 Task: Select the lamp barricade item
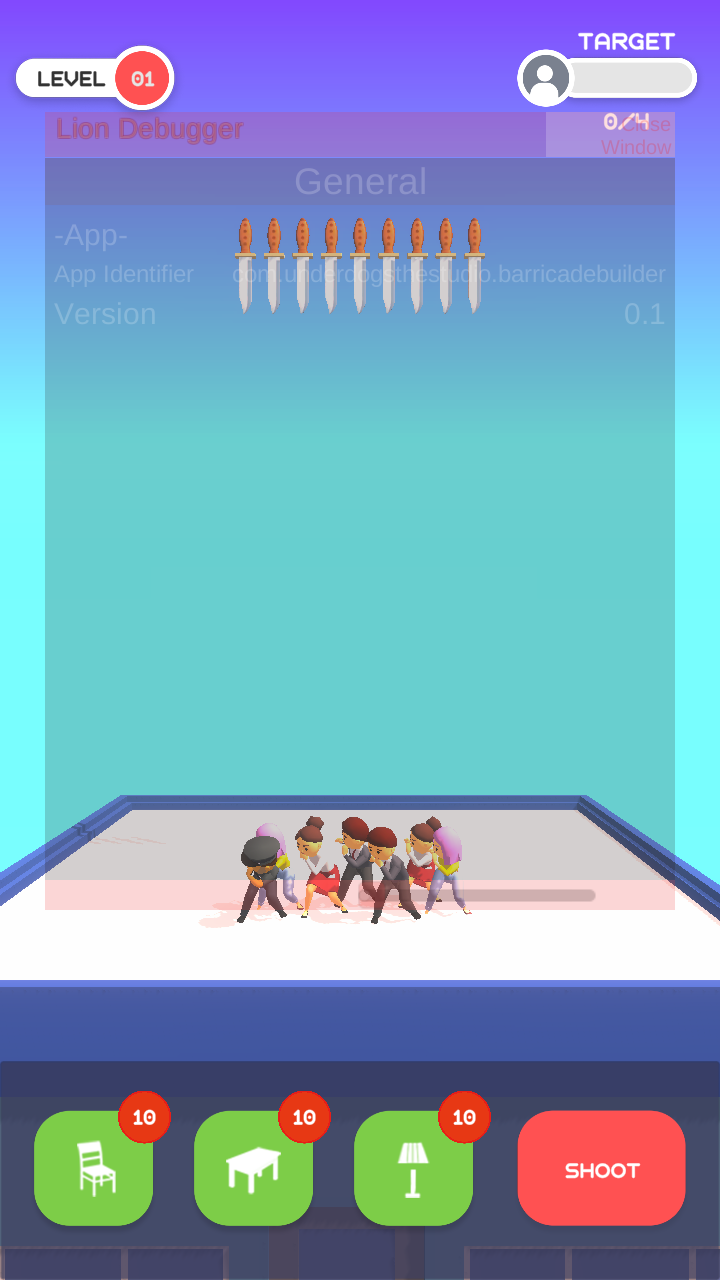coord(414,1168)
